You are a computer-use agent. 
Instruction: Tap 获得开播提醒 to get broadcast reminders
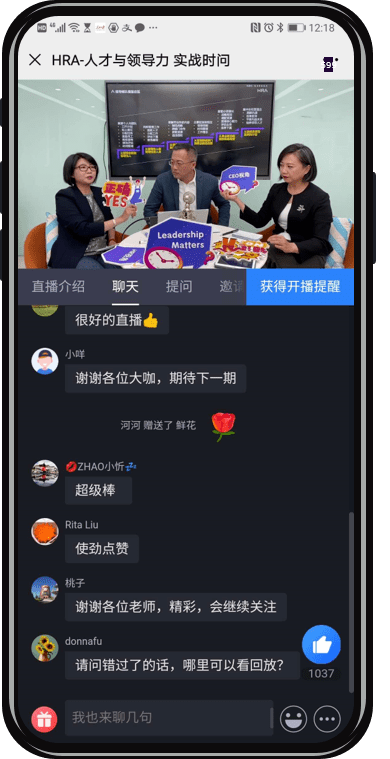pyautogui.click(x=300, y=287)
